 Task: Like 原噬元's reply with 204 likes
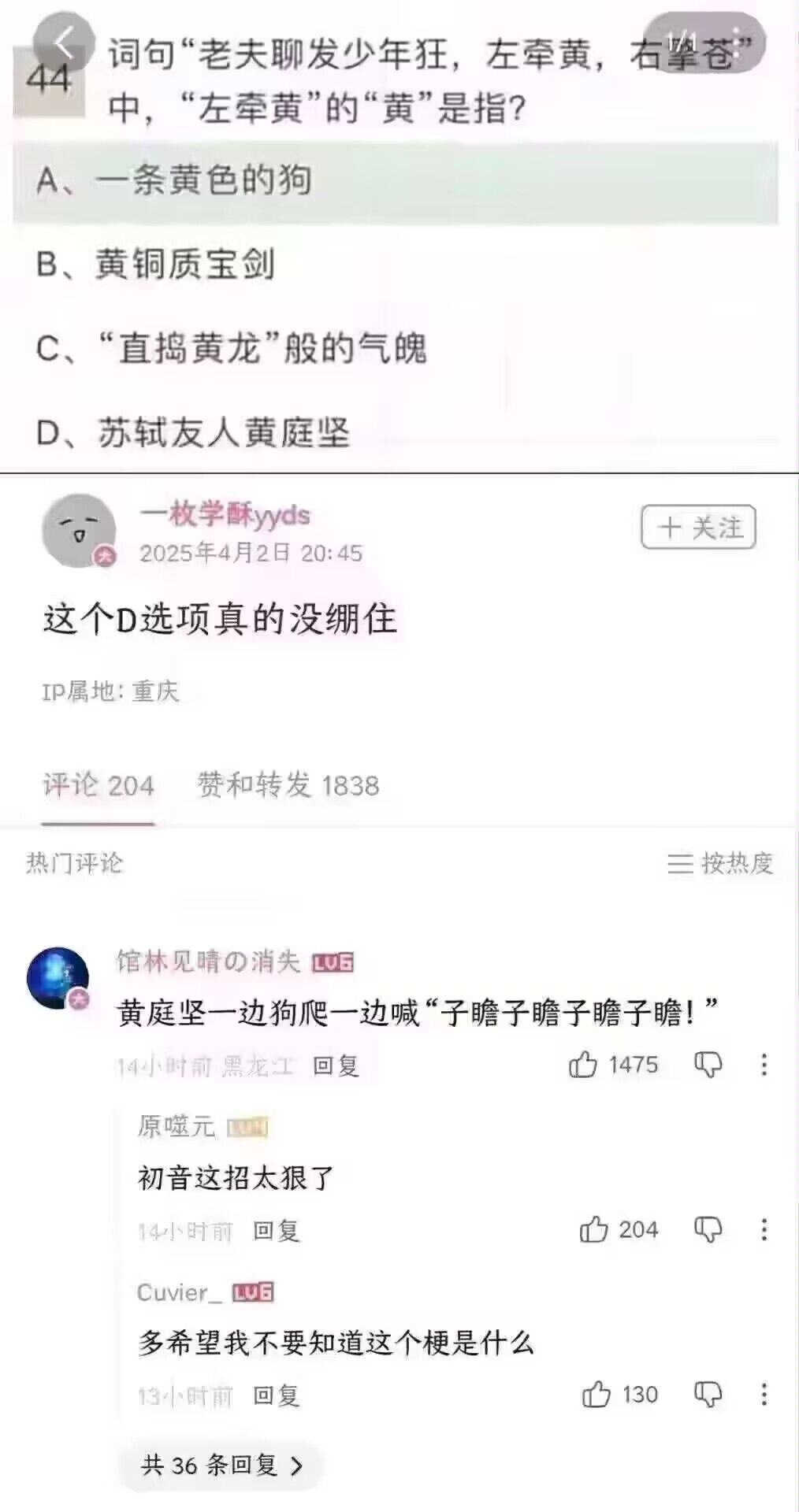point(594,1229)
